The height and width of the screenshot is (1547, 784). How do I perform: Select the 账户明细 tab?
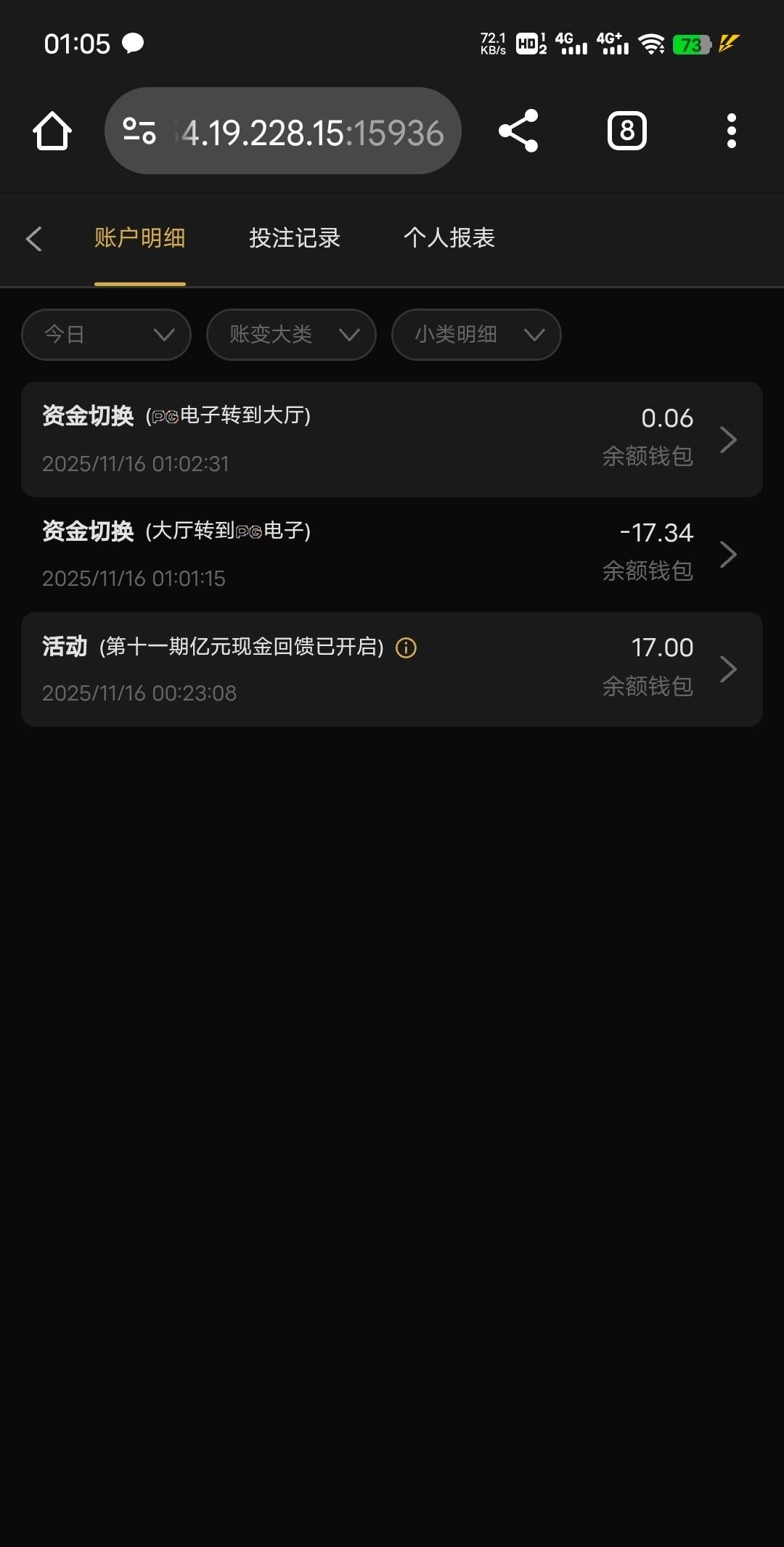tap(140, 238)
